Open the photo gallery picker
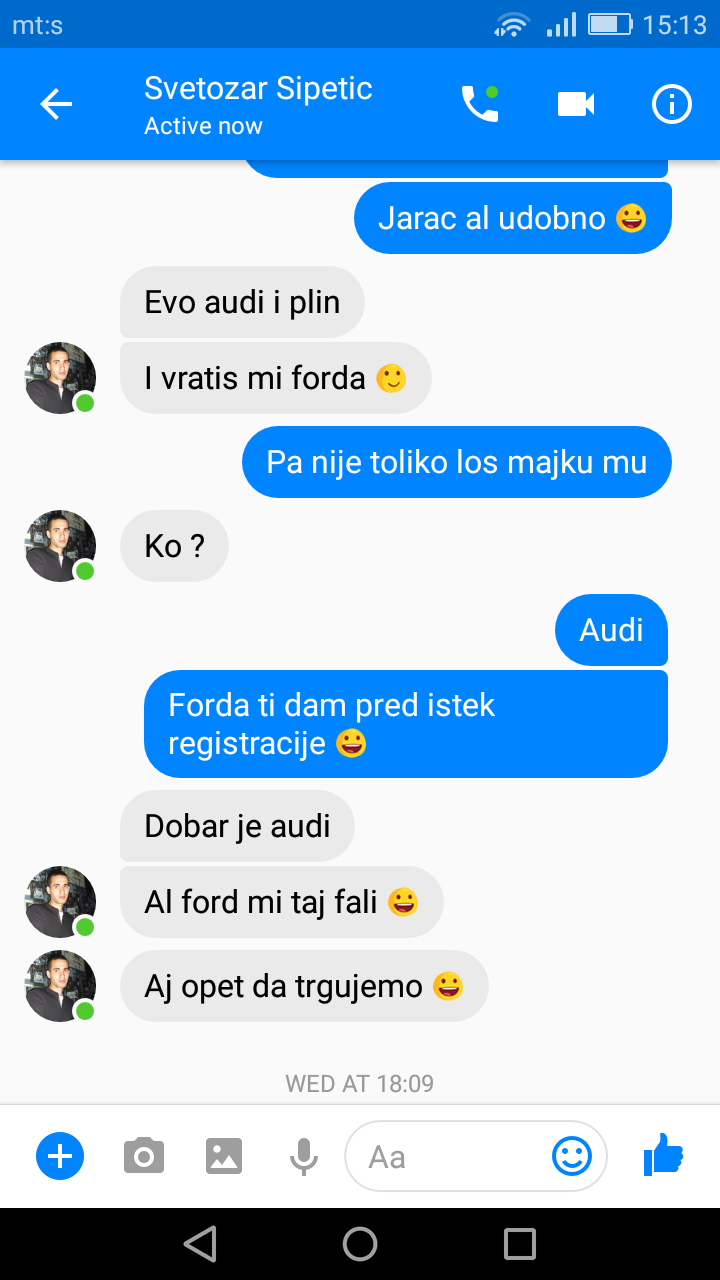Viewport: 720px width, 1280px height. (x=224, y=1157)
